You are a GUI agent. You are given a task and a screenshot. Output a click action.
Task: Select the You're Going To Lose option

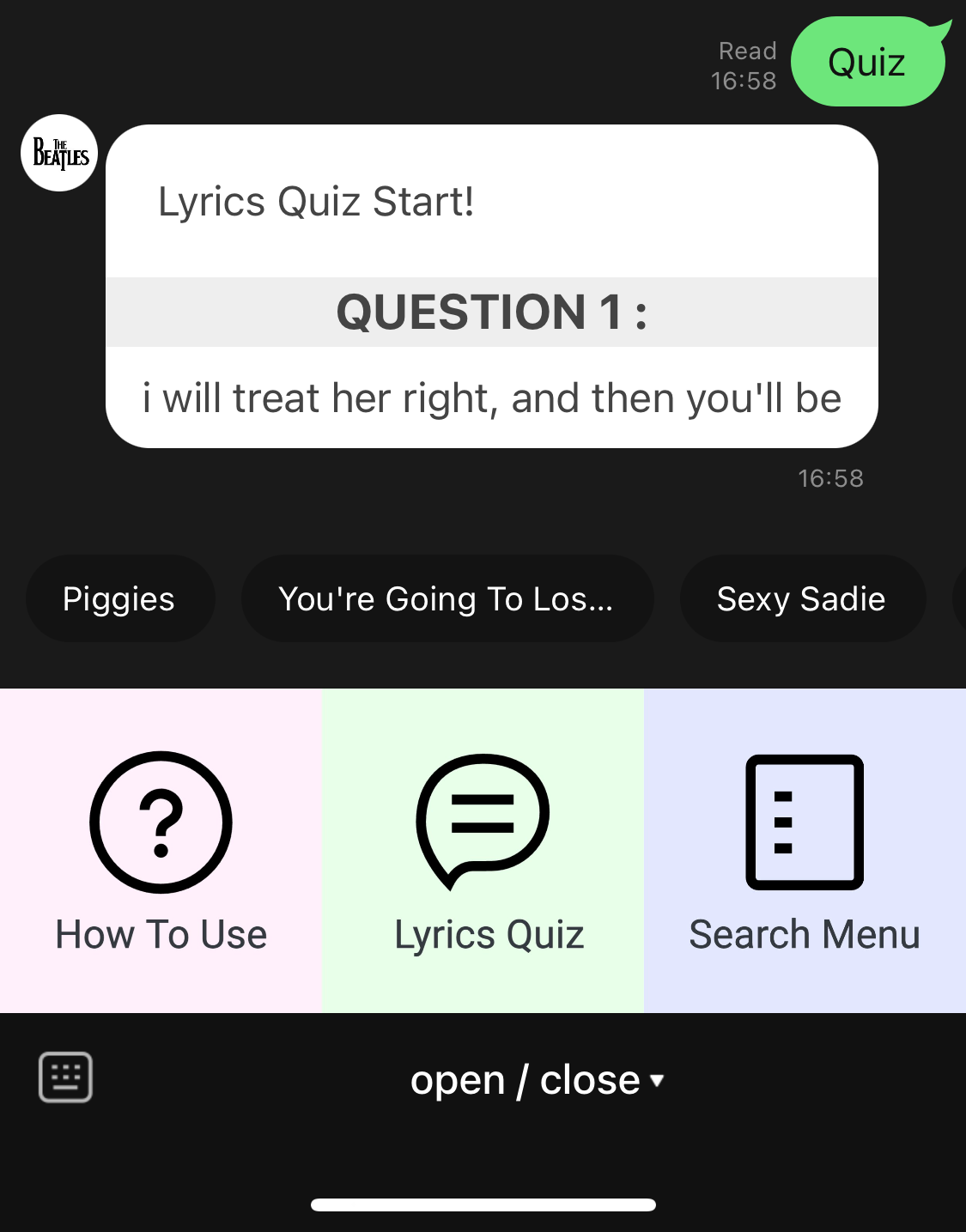click(x=446, y=598)
